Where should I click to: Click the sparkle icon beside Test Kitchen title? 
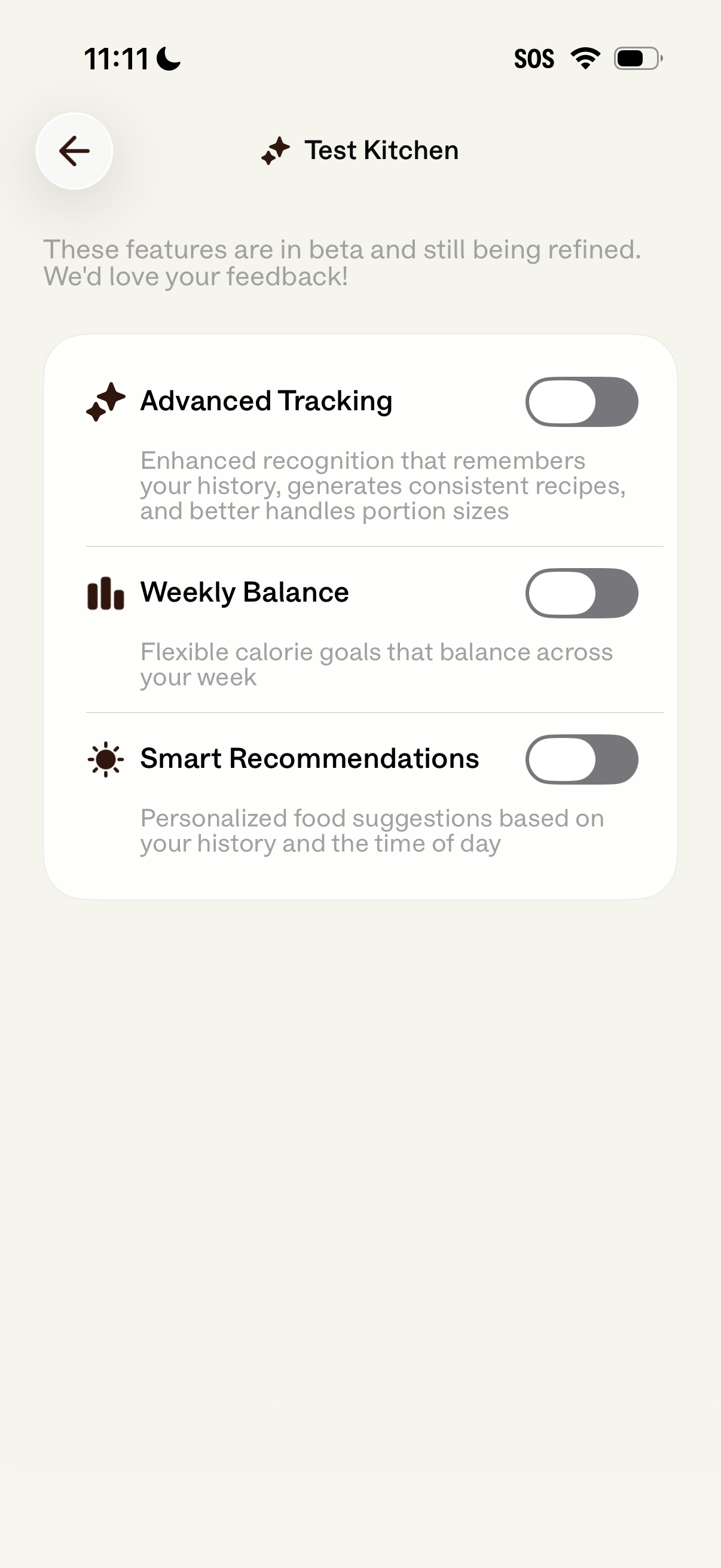tap(276, 150)
